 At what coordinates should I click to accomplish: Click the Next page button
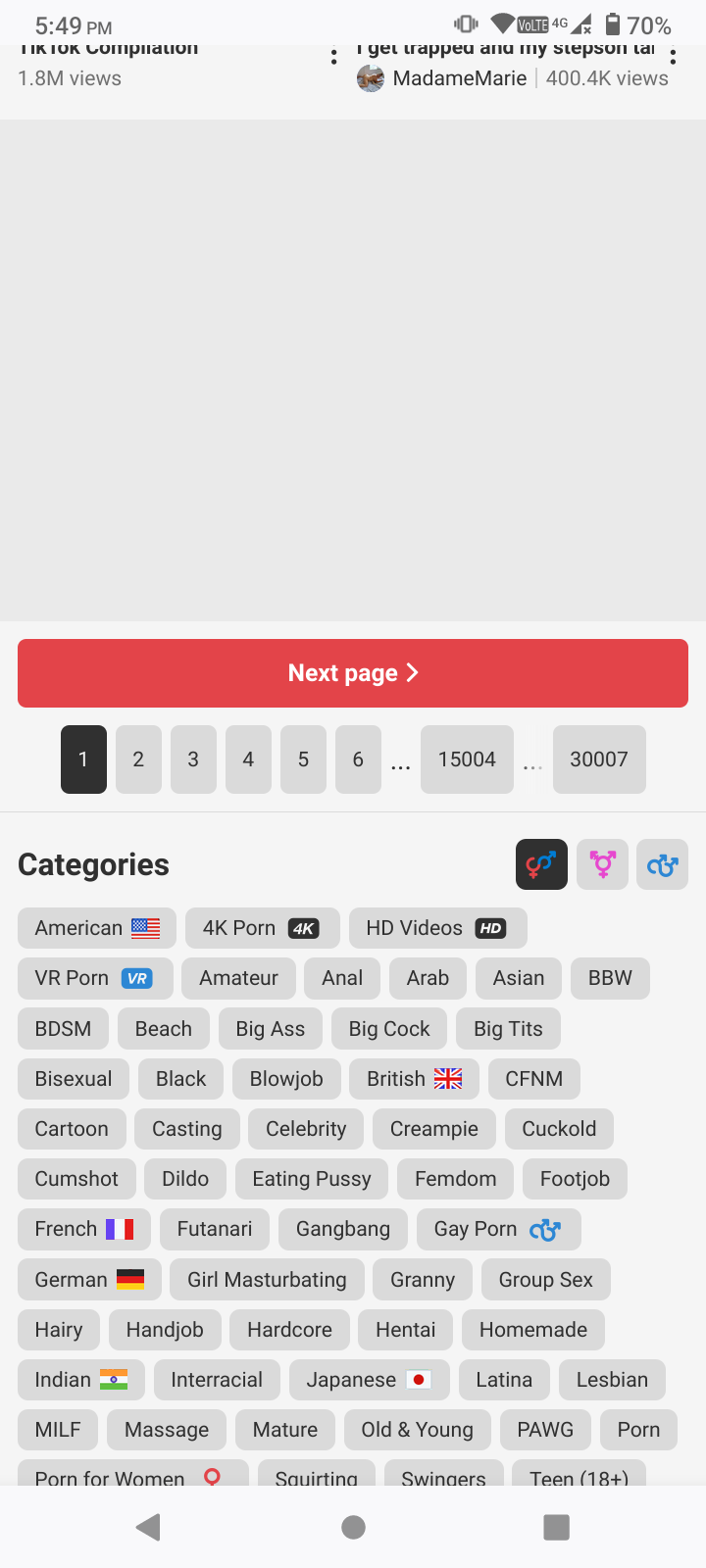(353, 673)
